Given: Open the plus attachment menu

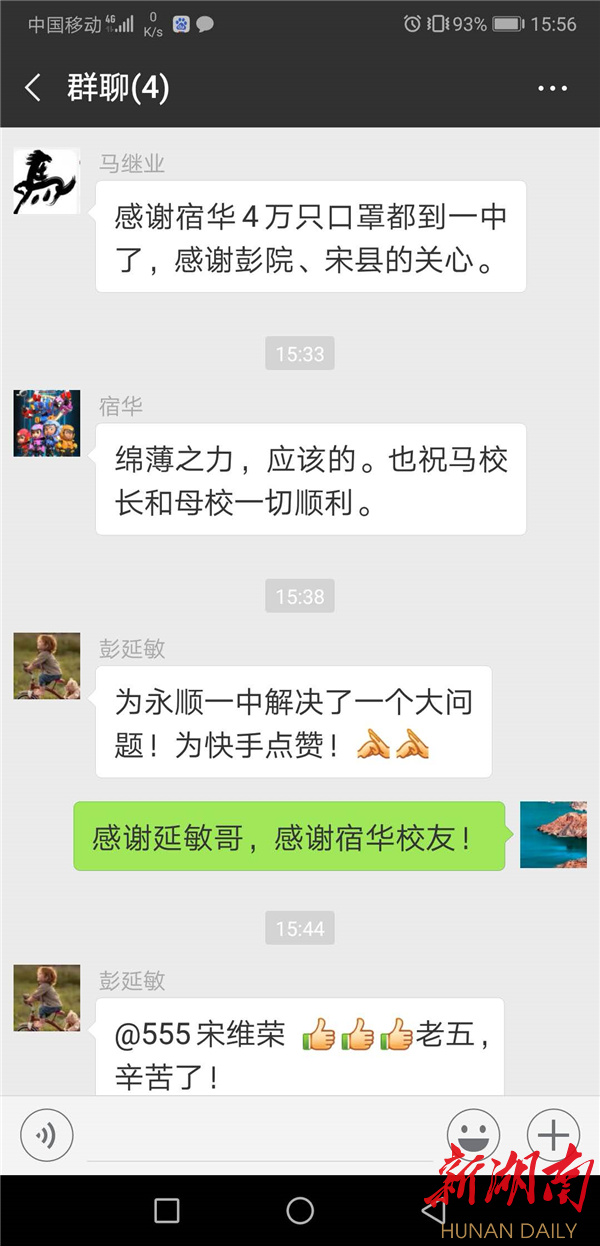Looking at the screenshot, I should tap(553, 1136).
